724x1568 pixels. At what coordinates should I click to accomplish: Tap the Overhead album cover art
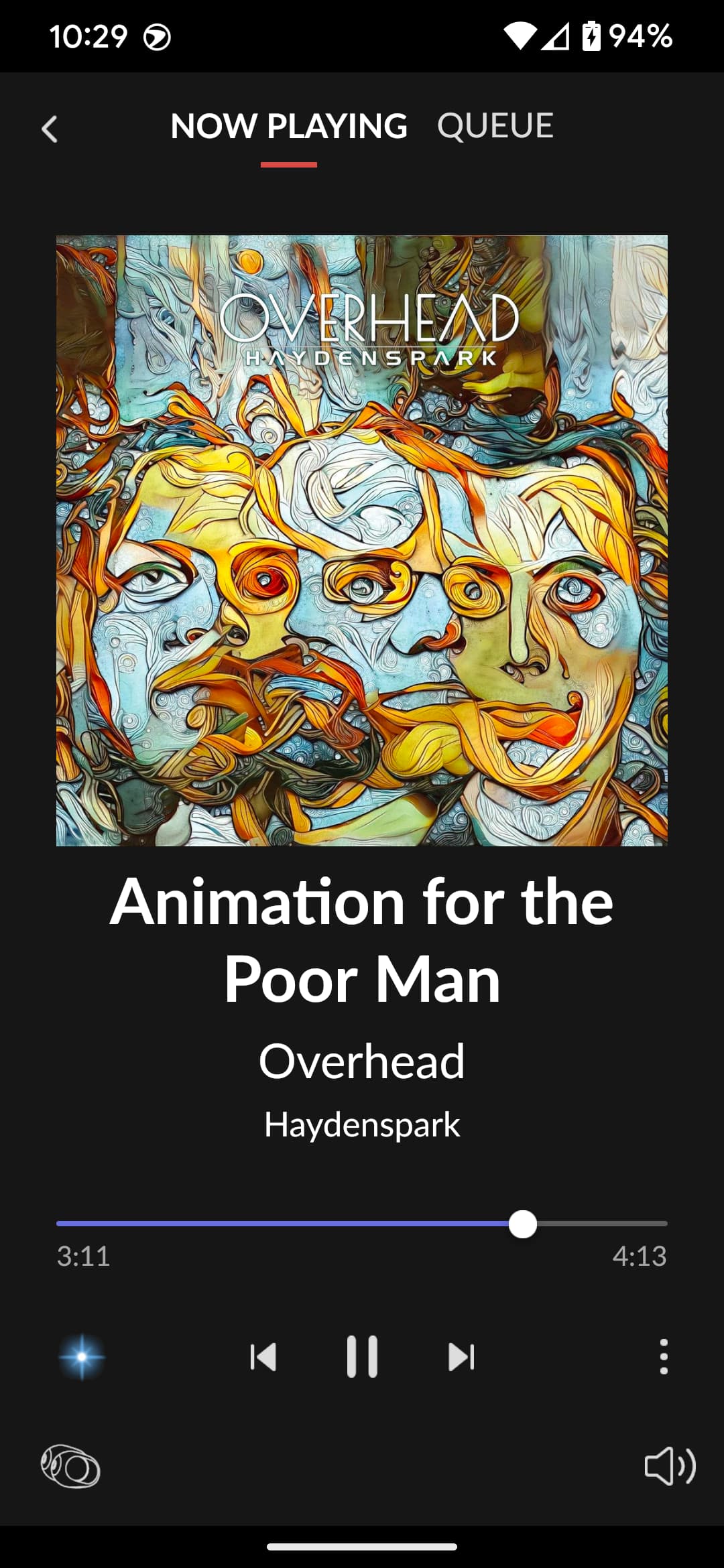coord(362,540)
